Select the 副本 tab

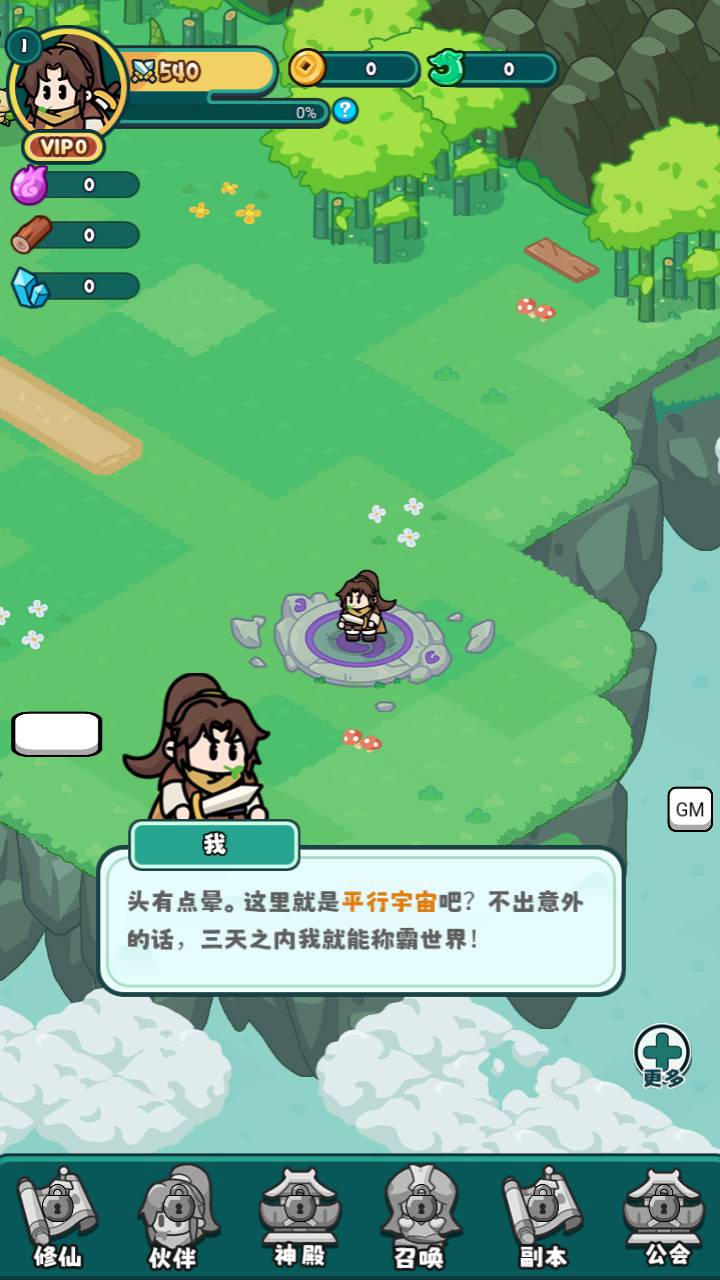tap(543, 1218)
